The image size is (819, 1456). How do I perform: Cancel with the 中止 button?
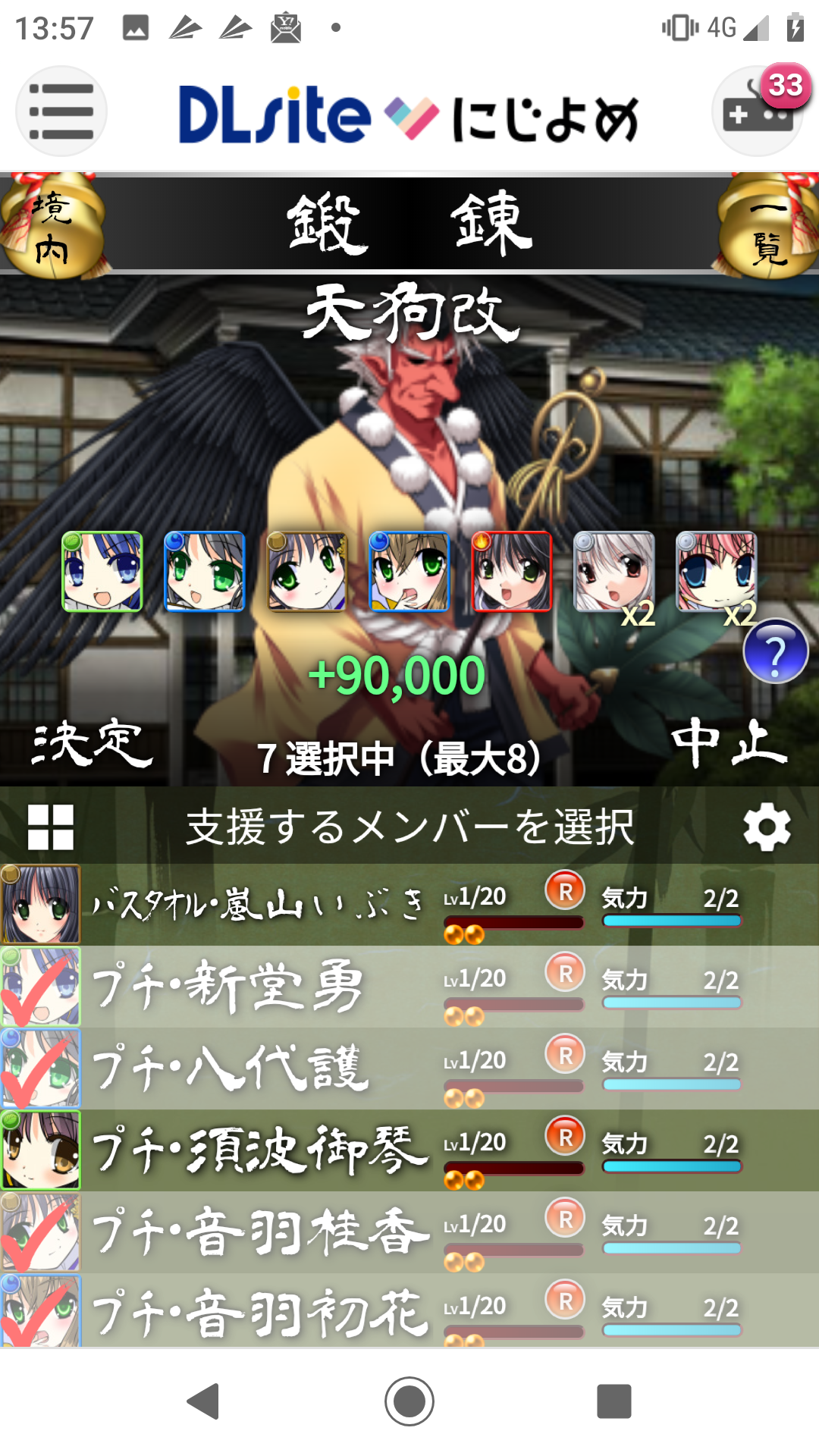pyautogui.click(x=729, y=744)
